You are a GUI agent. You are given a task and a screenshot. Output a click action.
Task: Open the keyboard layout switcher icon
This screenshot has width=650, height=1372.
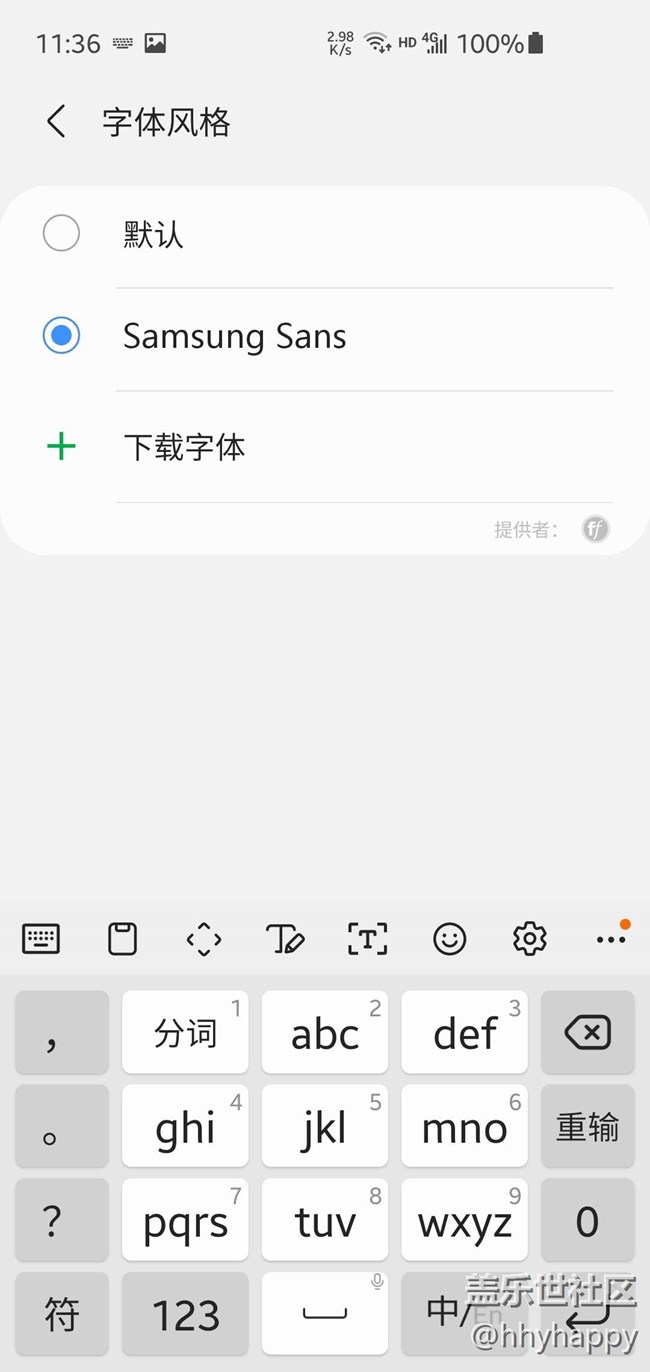pyautogui.click(x=41, y=939)
